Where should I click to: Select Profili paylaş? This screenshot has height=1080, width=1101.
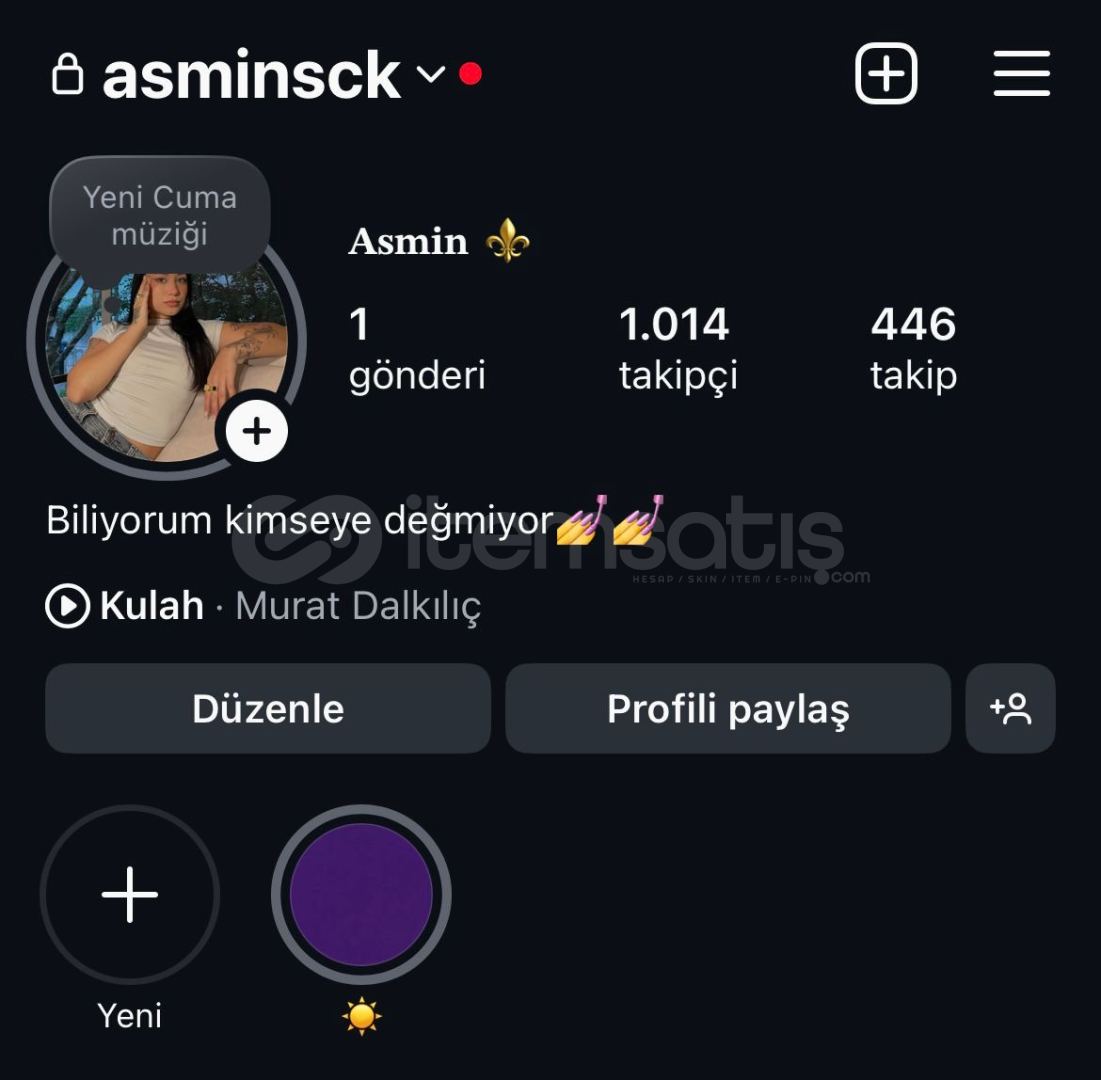[x=728, y=708]
